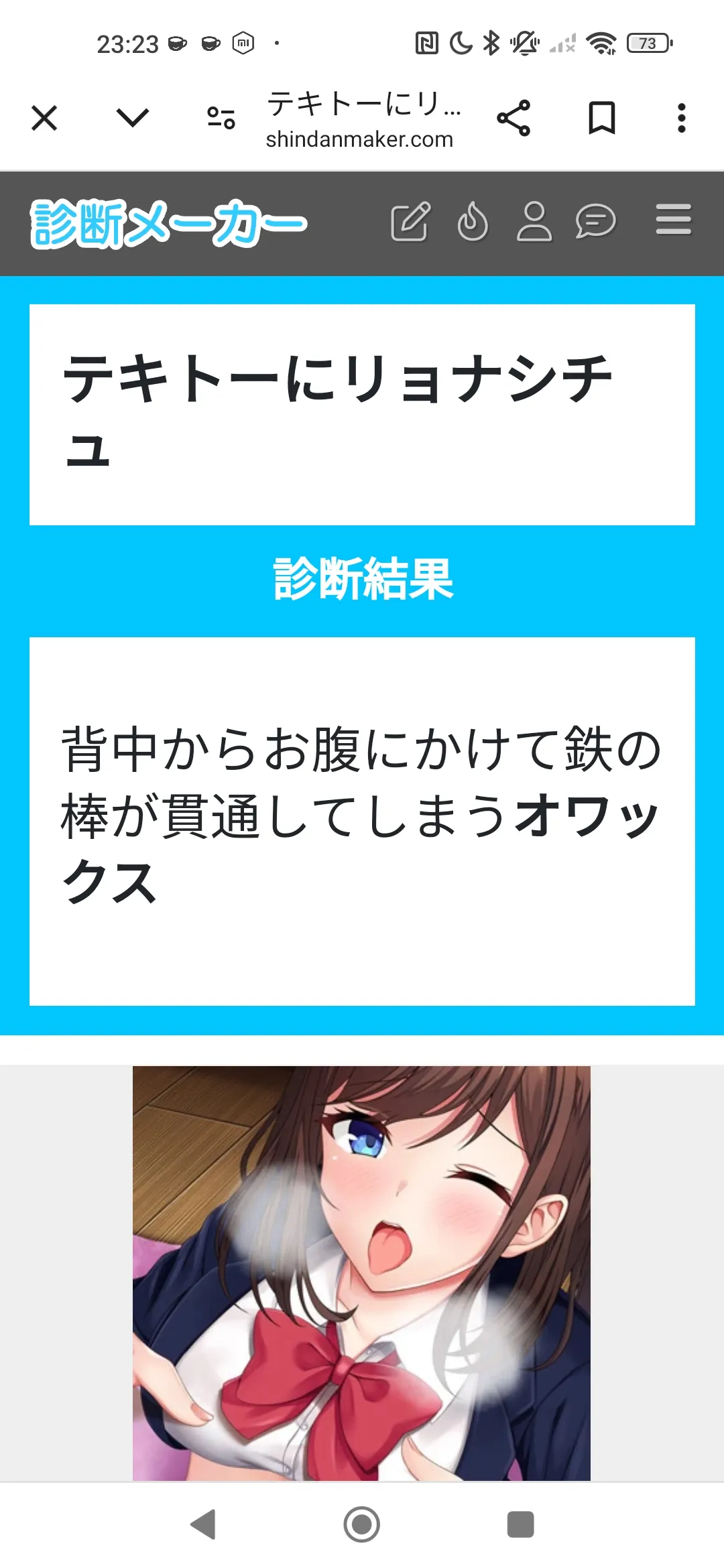
Task: Share this page
Action: (x=514, y=119)
